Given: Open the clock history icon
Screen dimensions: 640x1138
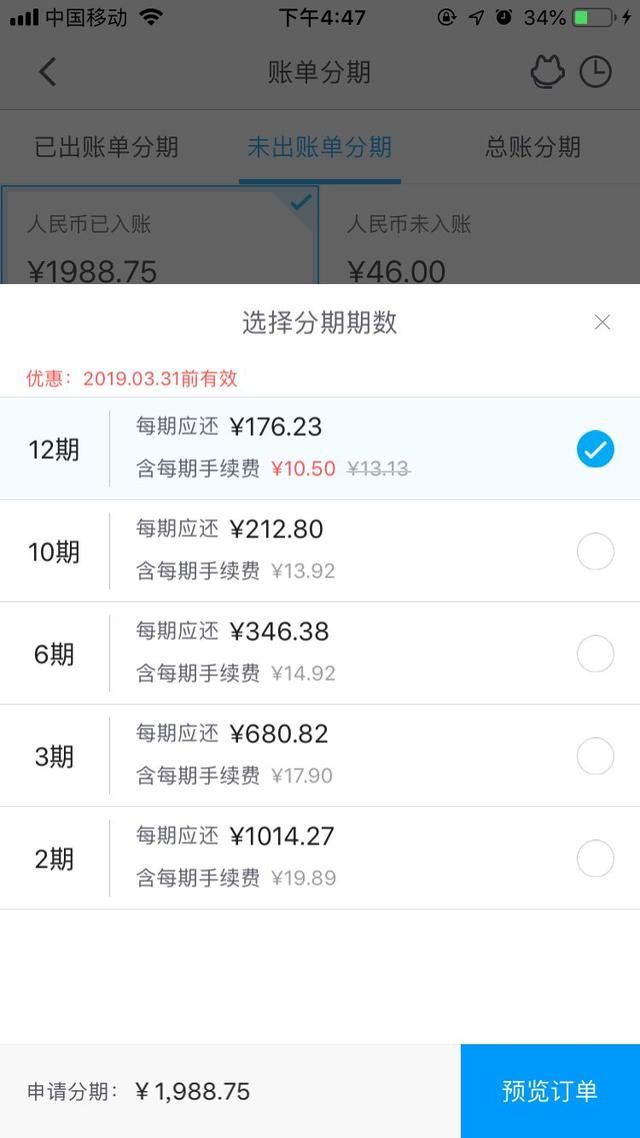Looking at the screenshot, I should pos(595,72).
